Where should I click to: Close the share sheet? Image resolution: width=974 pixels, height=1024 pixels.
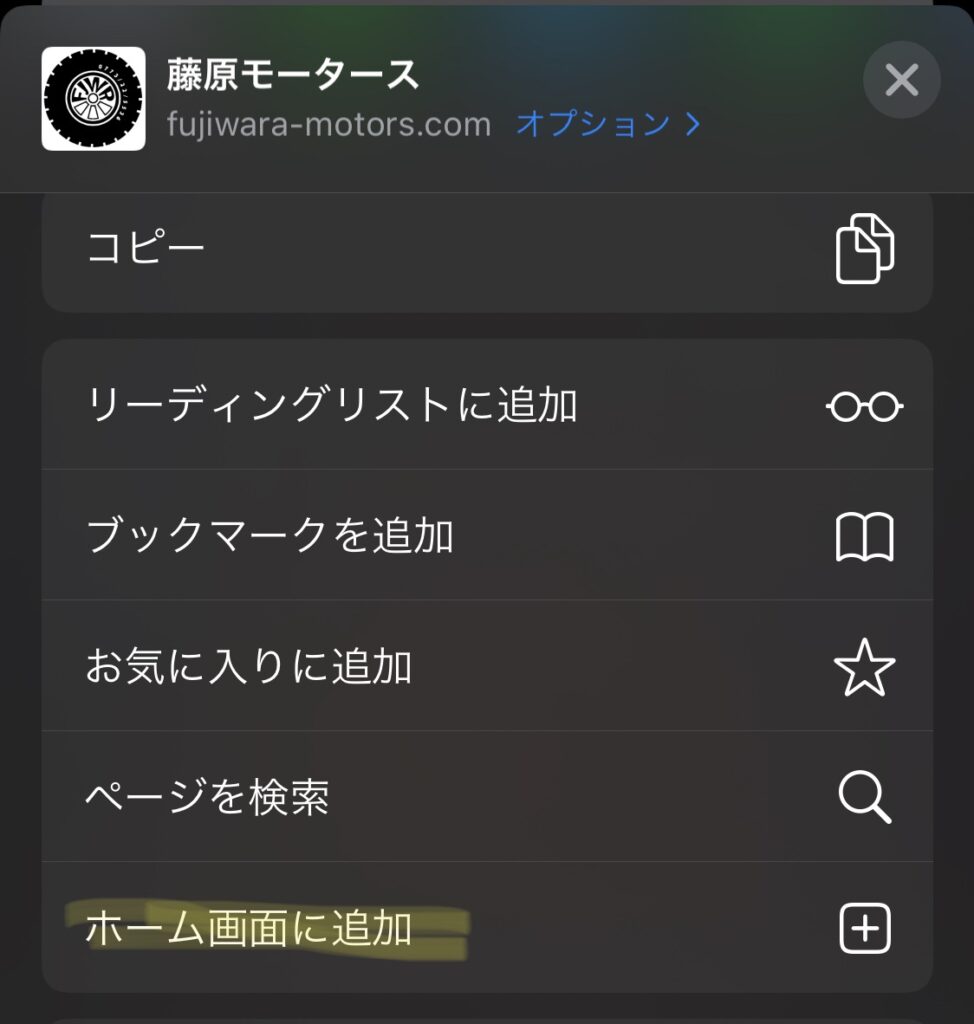[x=901, y=80]
